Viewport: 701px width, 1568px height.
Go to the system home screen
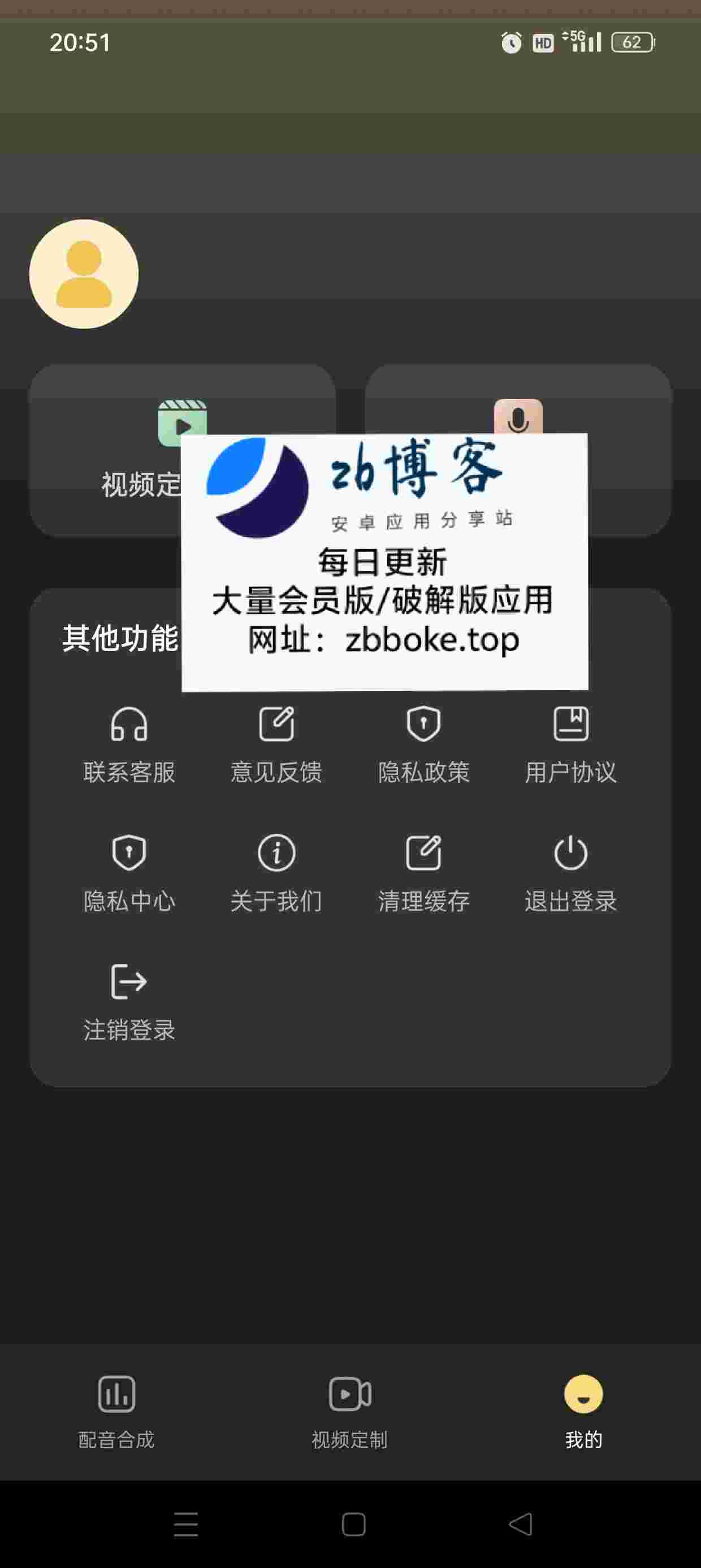pos(353,1524)
